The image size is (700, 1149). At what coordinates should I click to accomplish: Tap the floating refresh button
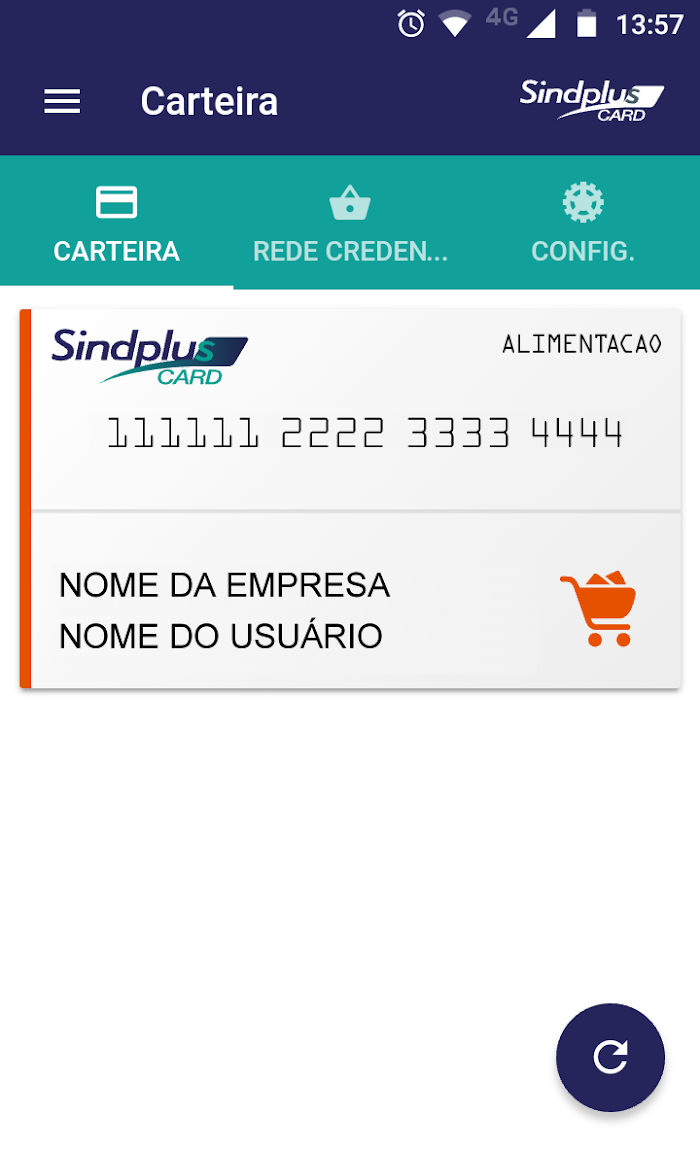pyautogui.click(x=610, y=1057)
